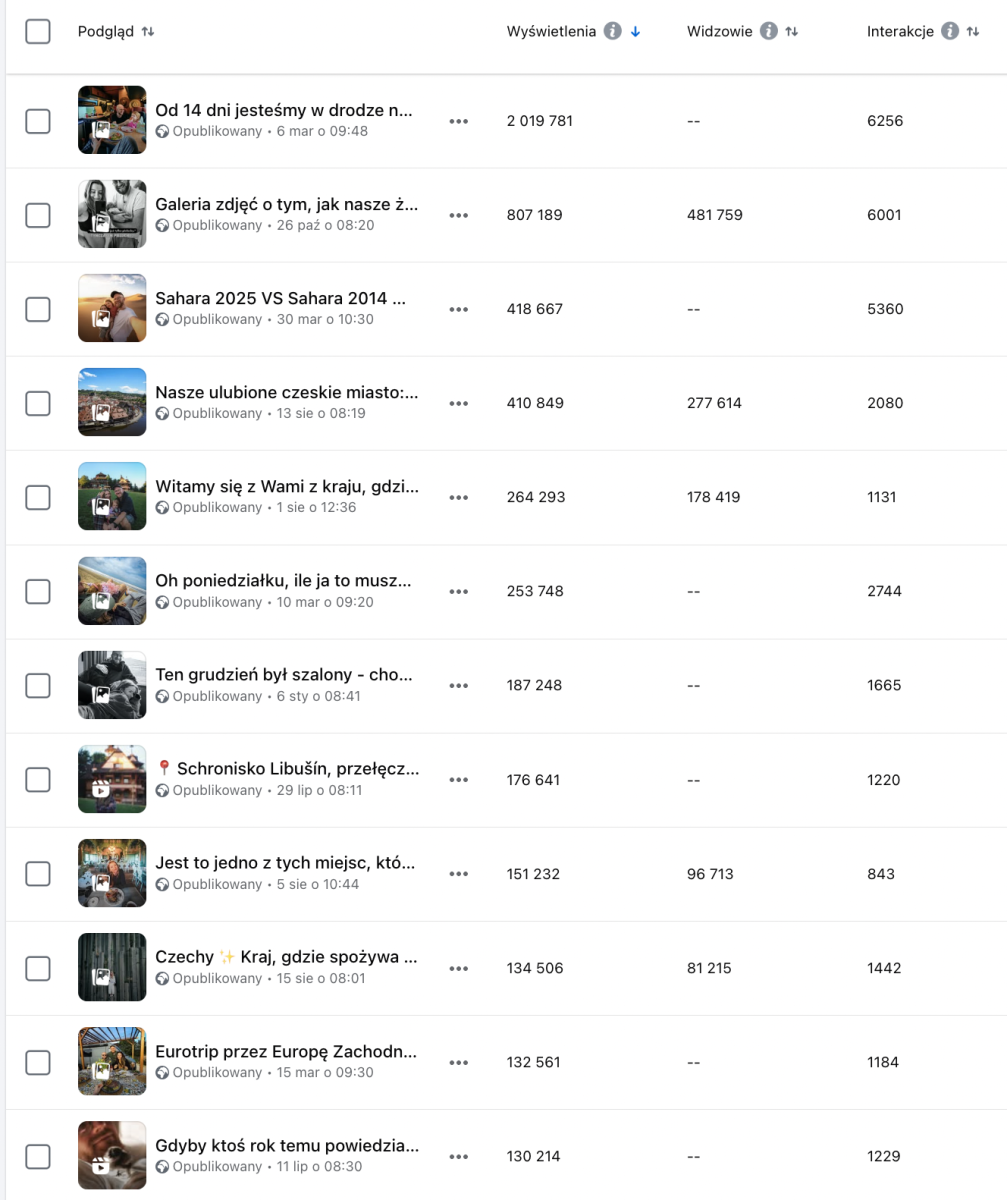Open options menu for 'Witamy się z Wami'

point(459,497)
